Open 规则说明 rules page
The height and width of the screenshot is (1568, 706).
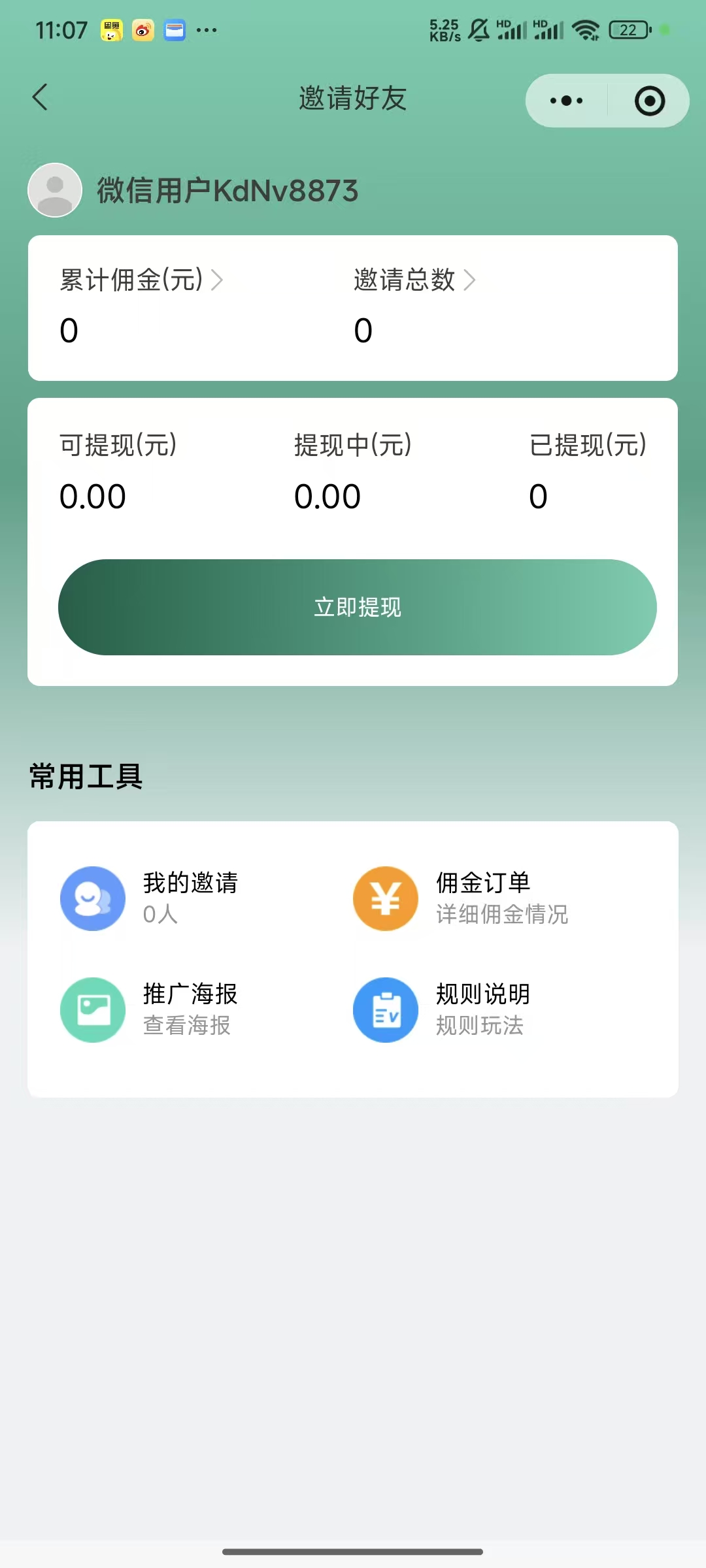(x=443, y=1009)
